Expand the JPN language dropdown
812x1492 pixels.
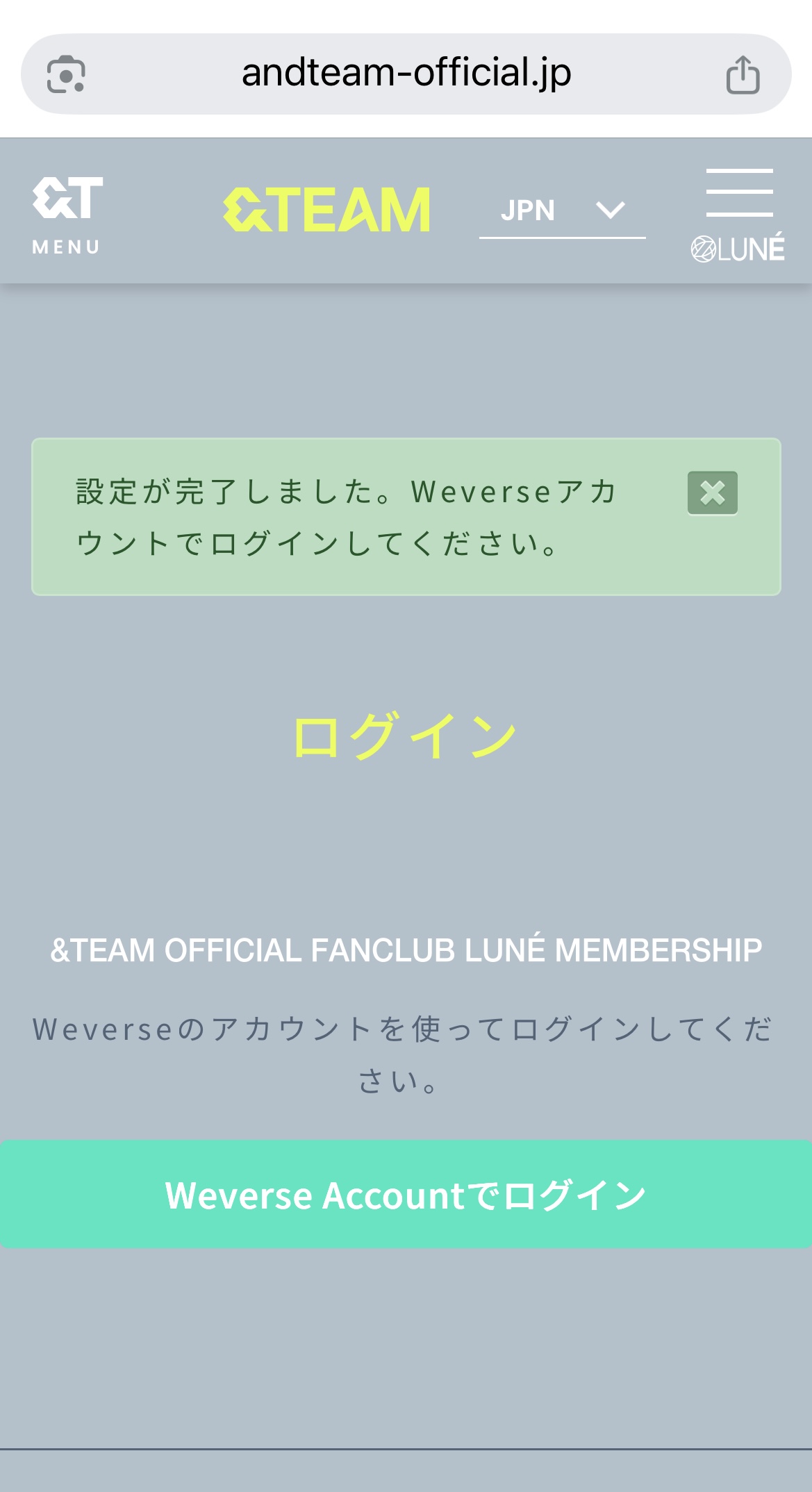point(562,210)
